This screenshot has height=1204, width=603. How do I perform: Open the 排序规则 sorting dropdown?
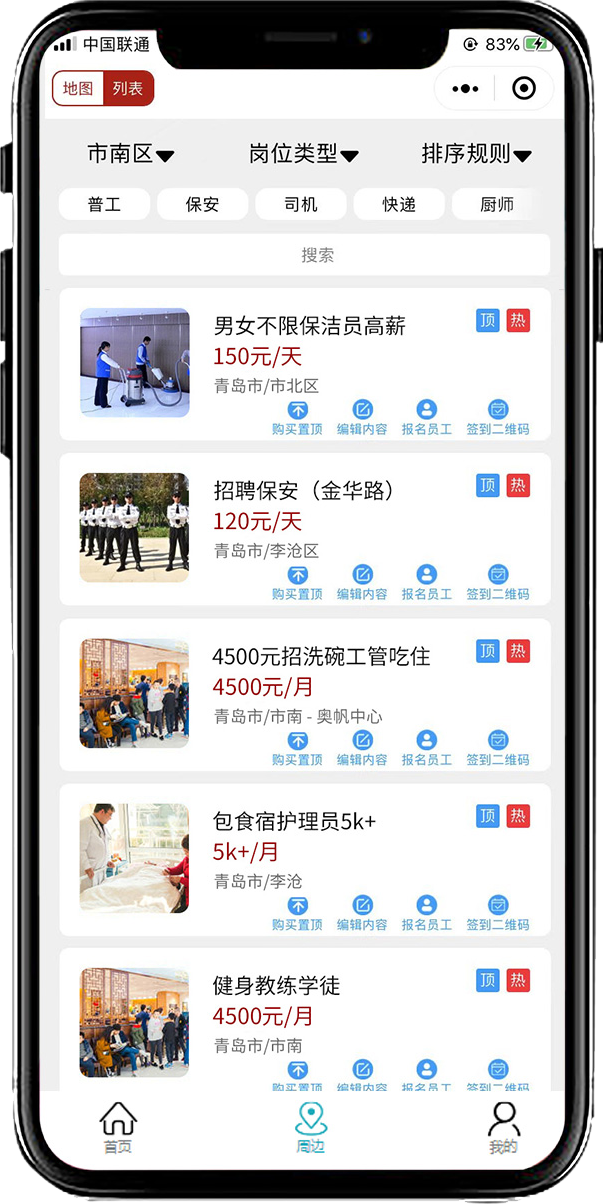(476, 154)
